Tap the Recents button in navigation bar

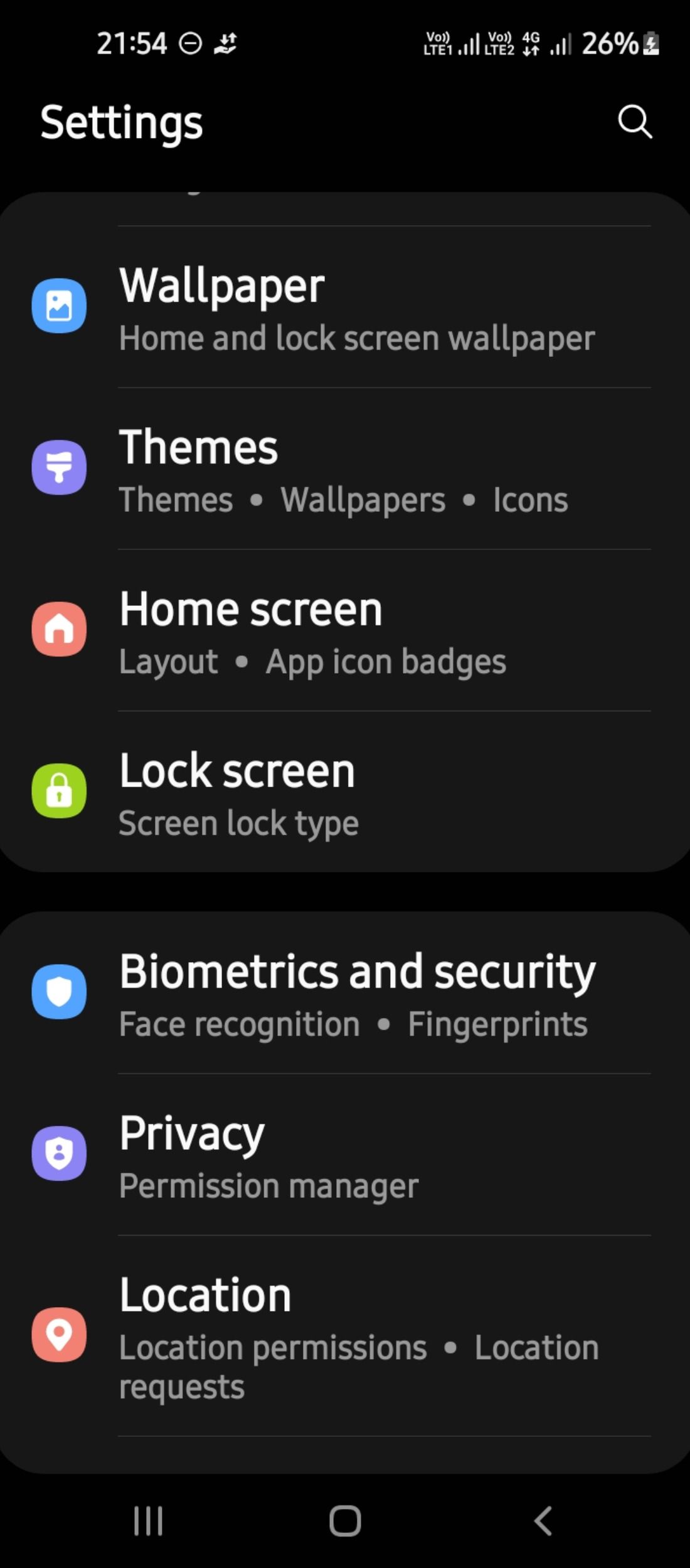[x=149, y=1520]
